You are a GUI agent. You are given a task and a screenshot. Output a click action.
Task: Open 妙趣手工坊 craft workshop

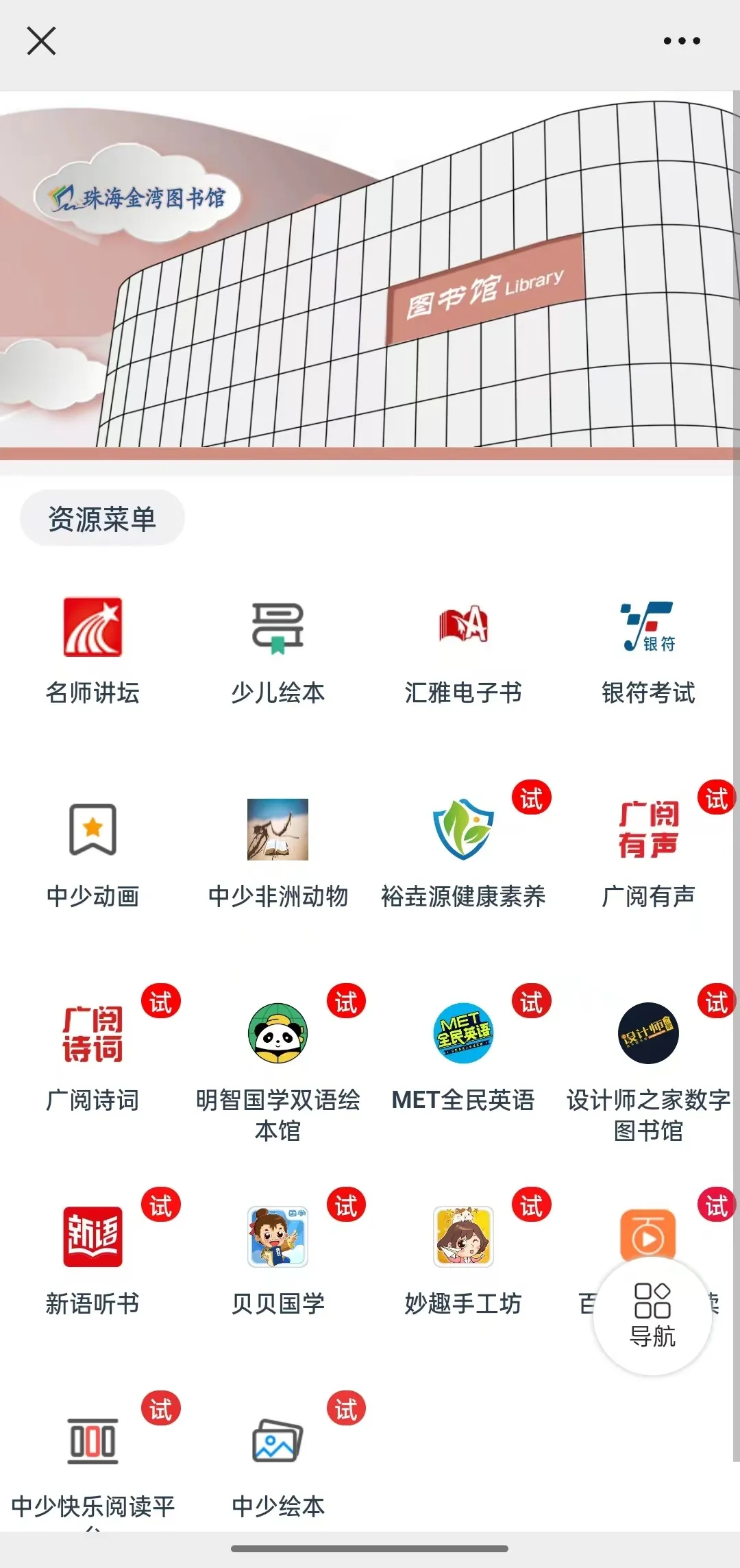(x=463, y=1259)
